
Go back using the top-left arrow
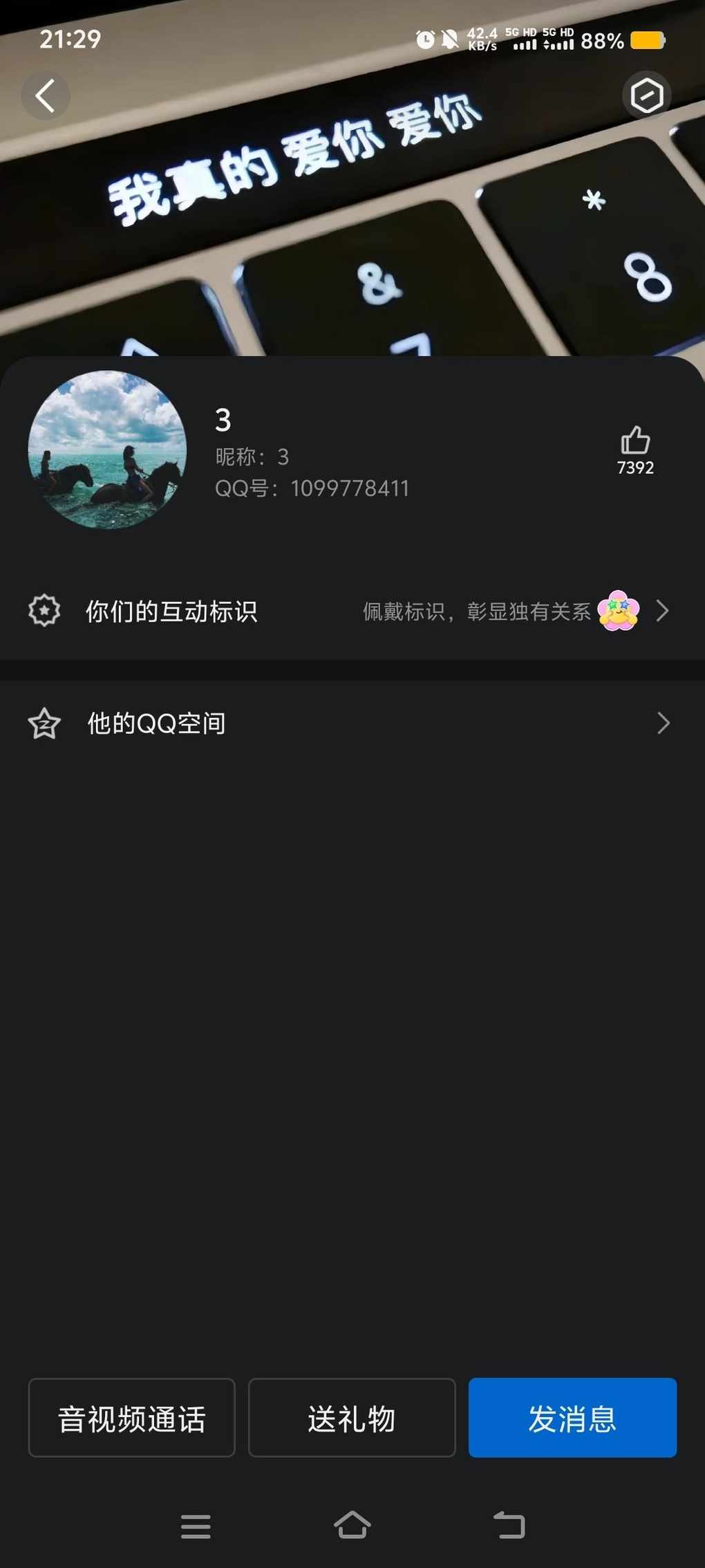click(x=46, y=95)
